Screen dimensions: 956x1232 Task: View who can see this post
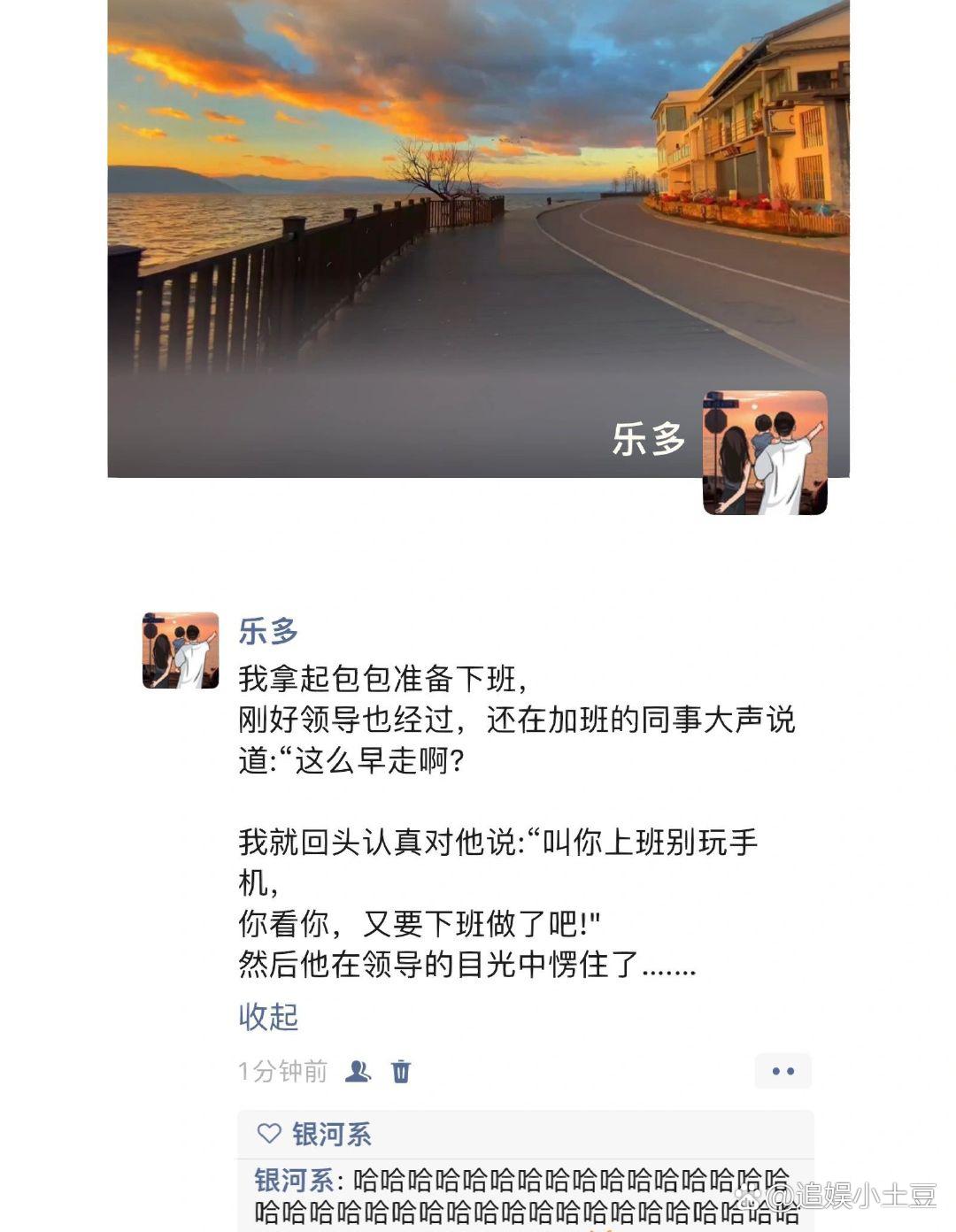coord(358,1071)
